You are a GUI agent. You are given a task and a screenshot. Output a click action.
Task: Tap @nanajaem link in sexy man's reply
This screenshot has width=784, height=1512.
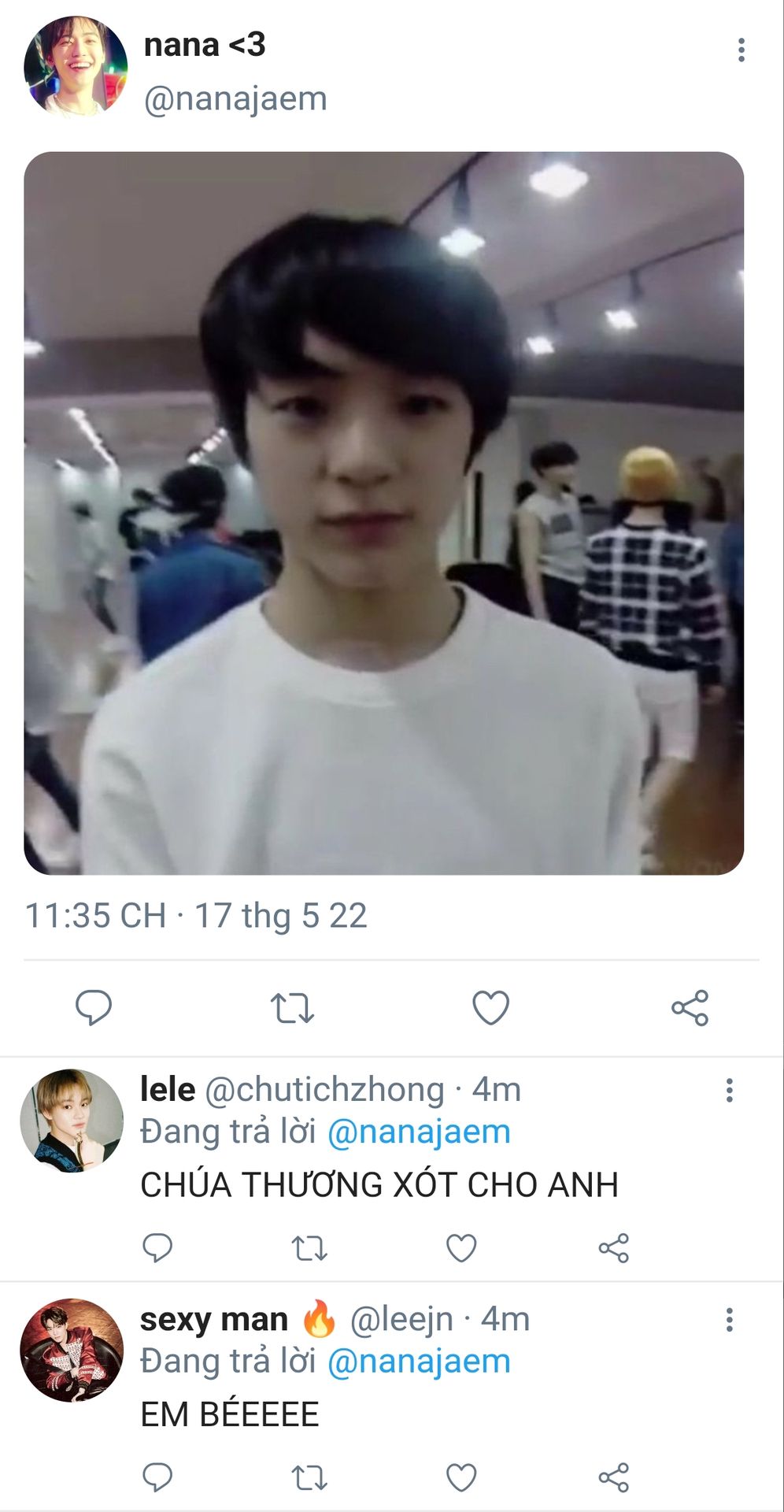tap(419, 1362)
